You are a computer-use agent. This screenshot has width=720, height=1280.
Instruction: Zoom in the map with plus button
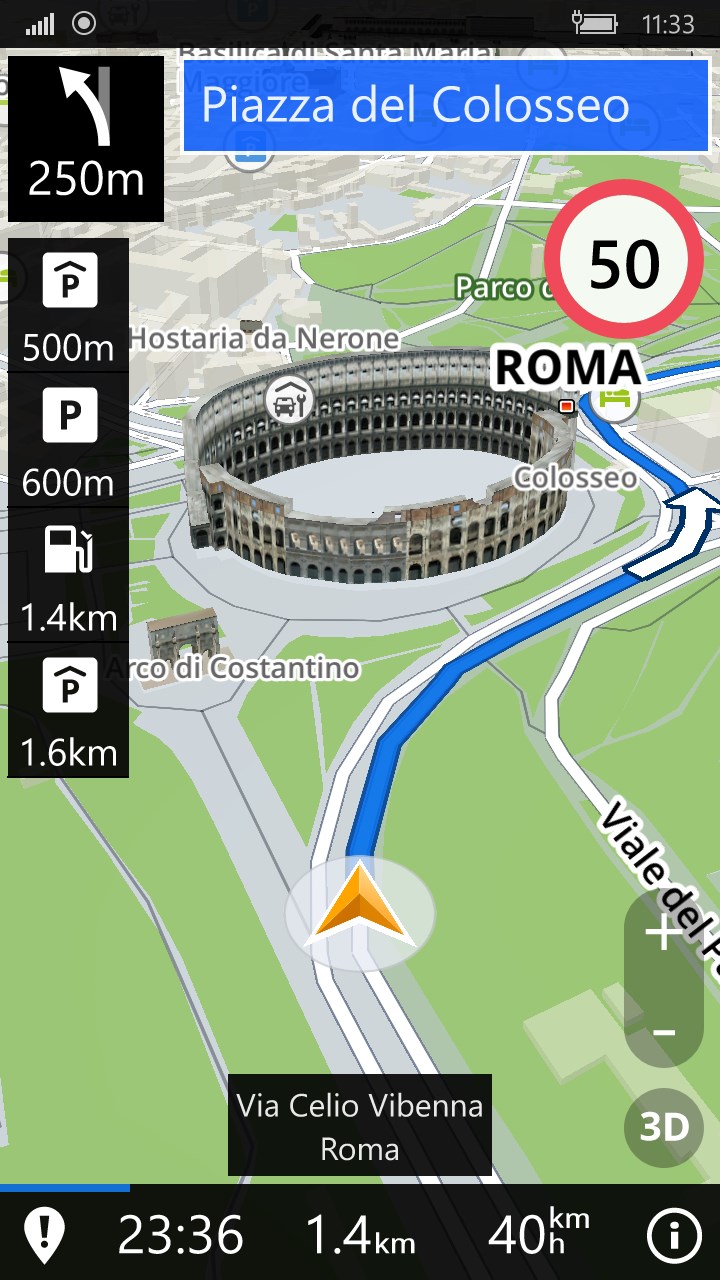click(x=663, y=937)
